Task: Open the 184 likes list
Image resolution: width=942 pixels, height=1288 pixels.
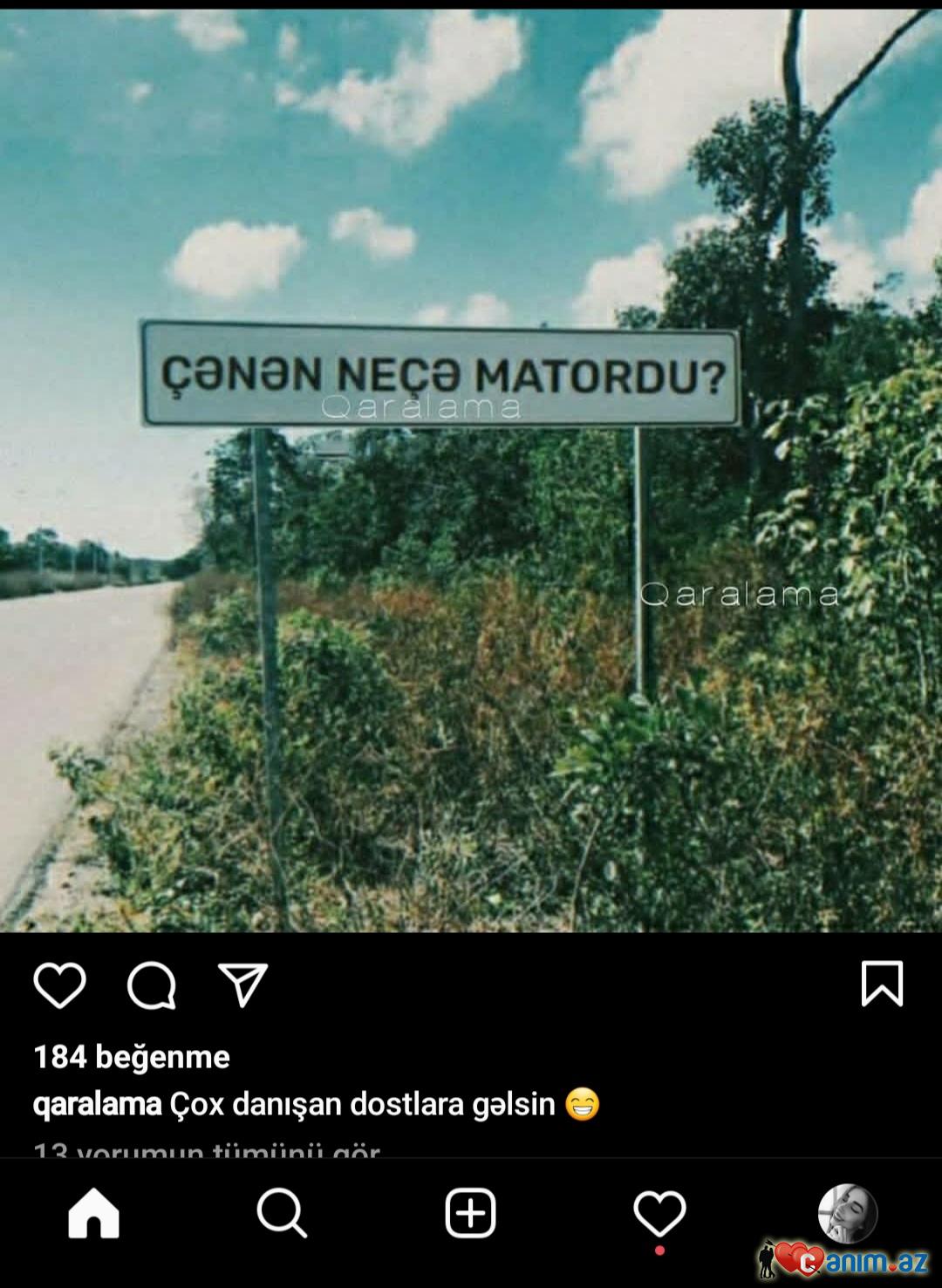Action: click(x=132, y=1057)
